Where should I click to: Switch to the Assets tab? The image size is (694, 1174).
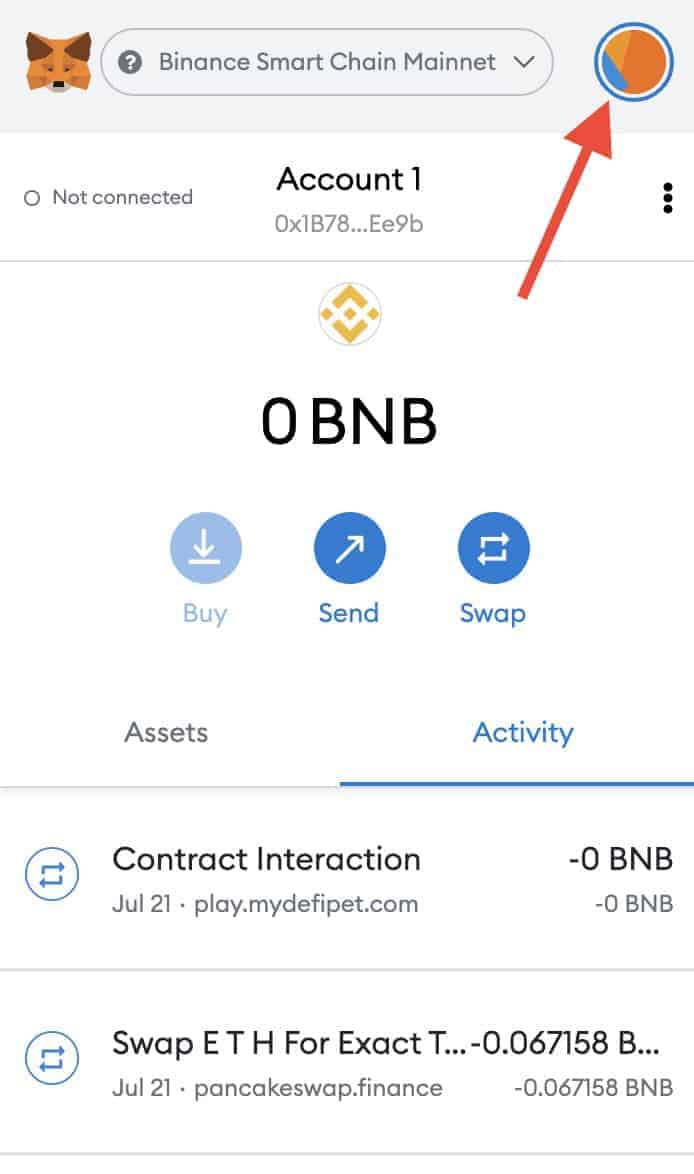[167, 733]
